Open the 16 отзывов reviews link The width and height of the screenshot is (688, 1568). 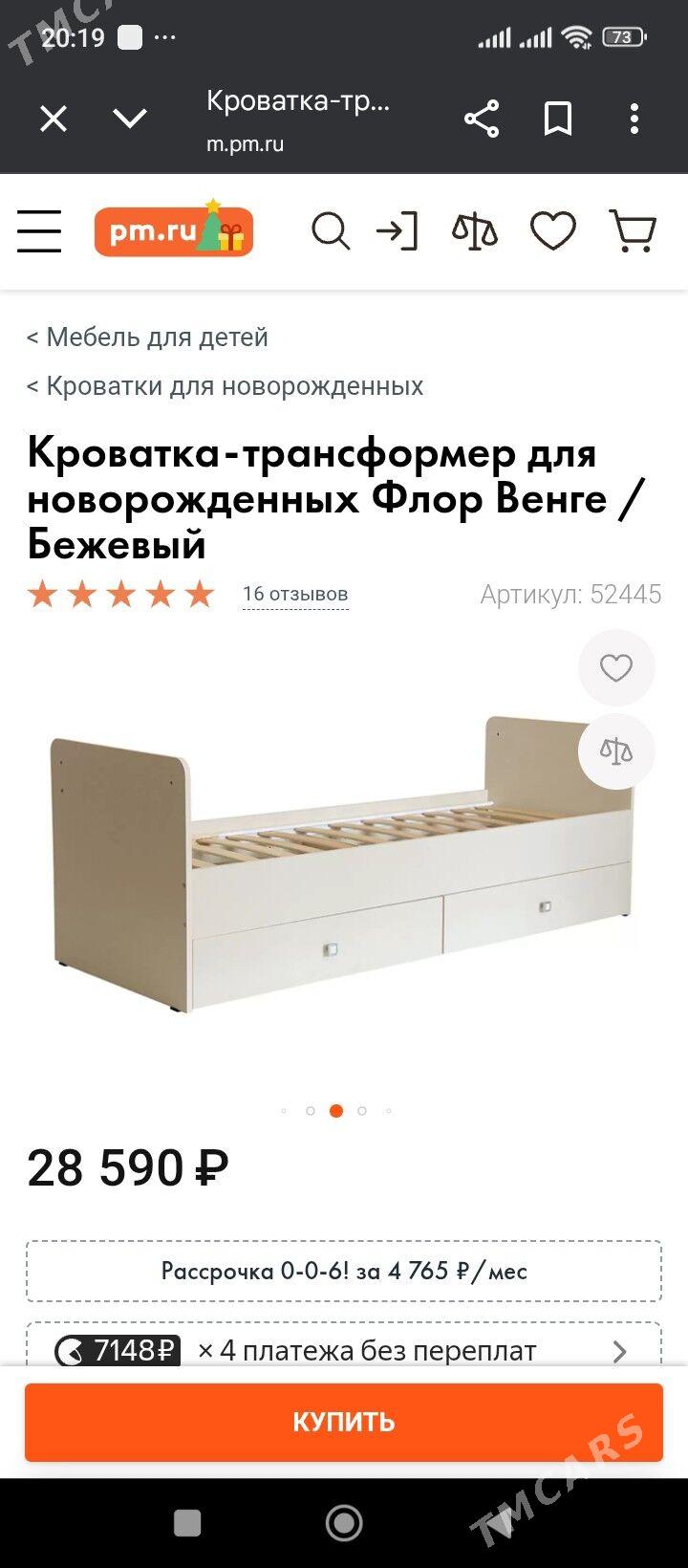pyautogui.click(x=295, y=593)
